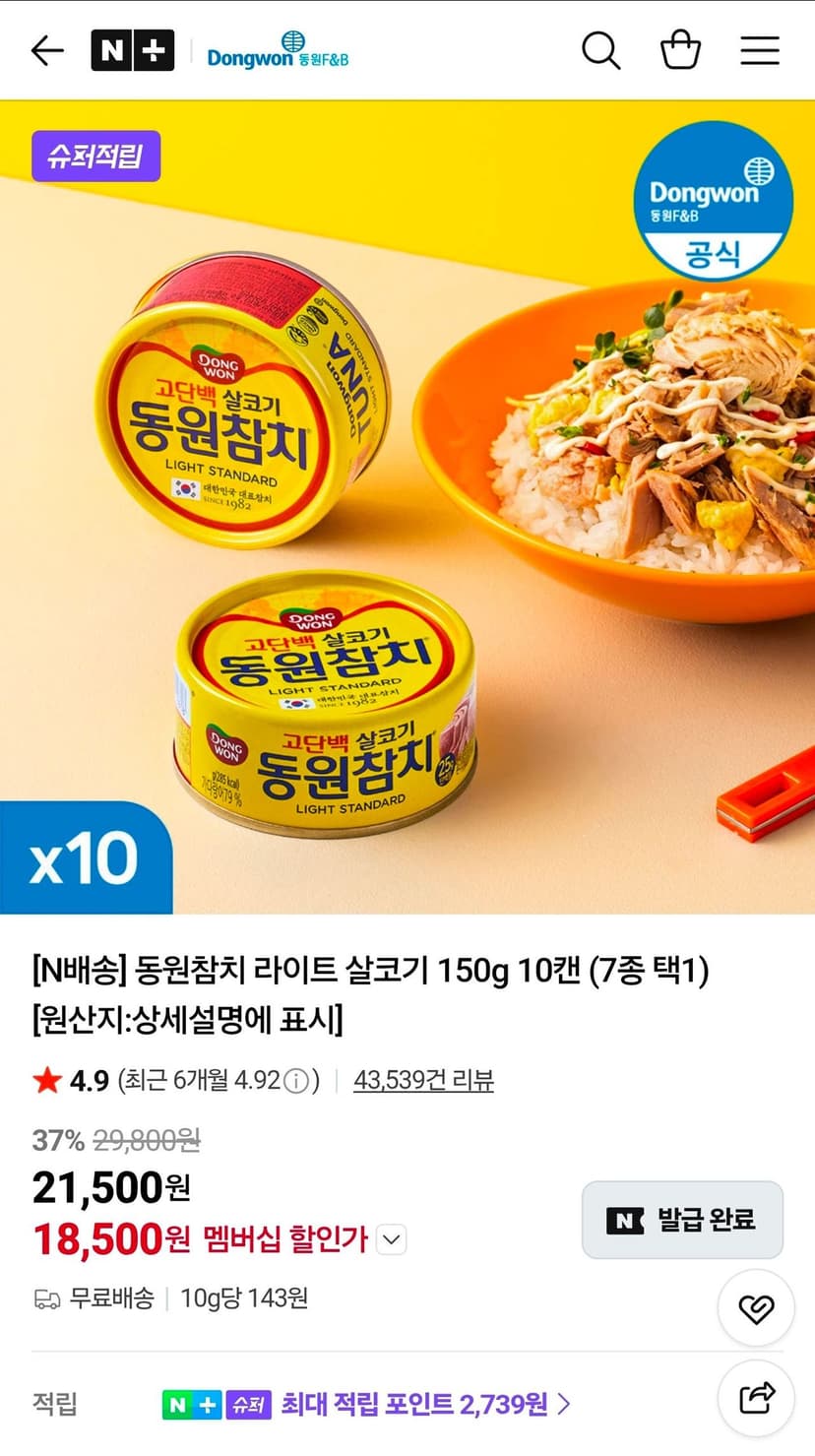Show rating info for the last 6 months

(296, 1081)
